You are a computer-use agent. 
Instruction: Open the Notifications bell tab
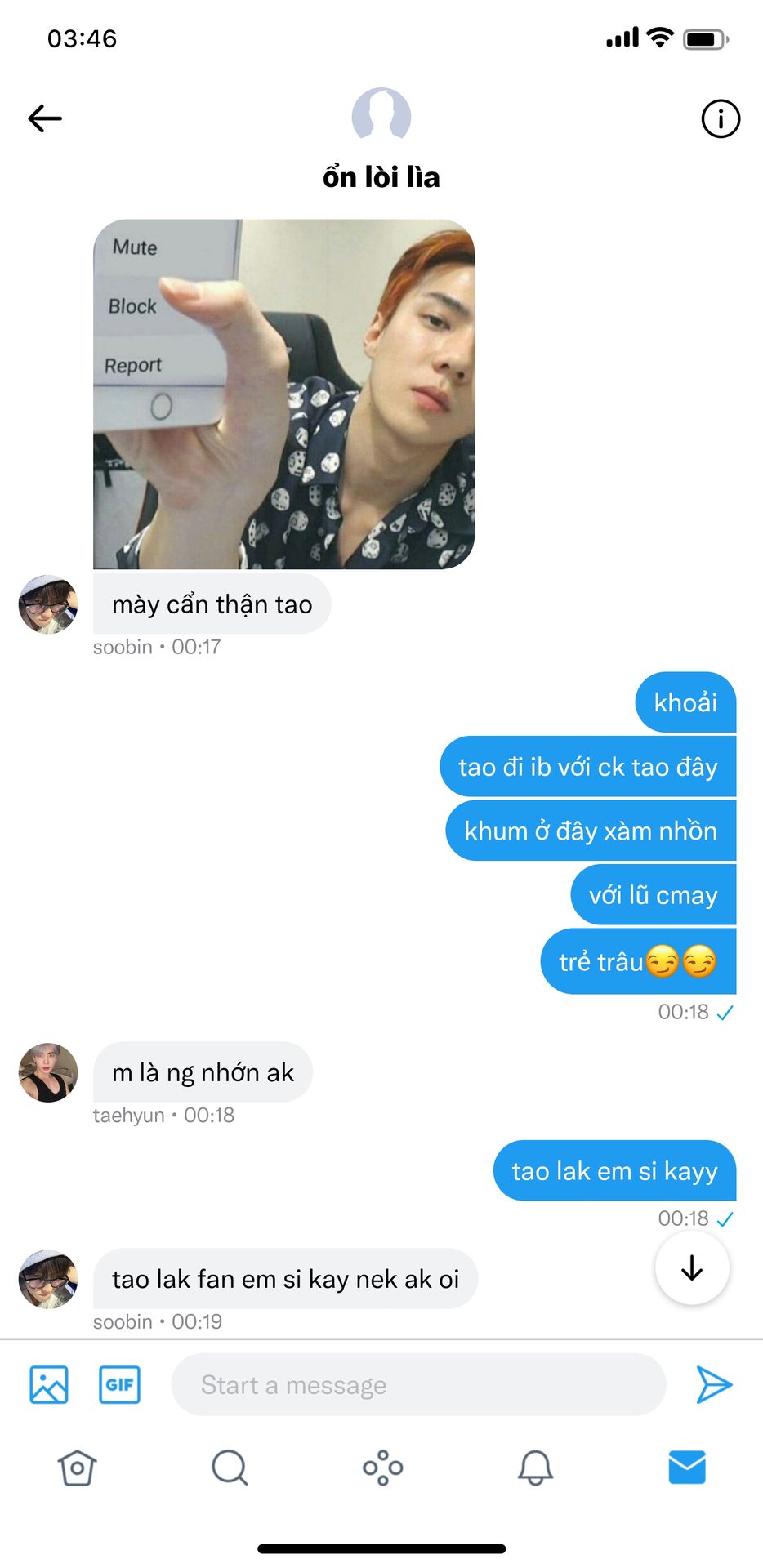(535, 1468)
